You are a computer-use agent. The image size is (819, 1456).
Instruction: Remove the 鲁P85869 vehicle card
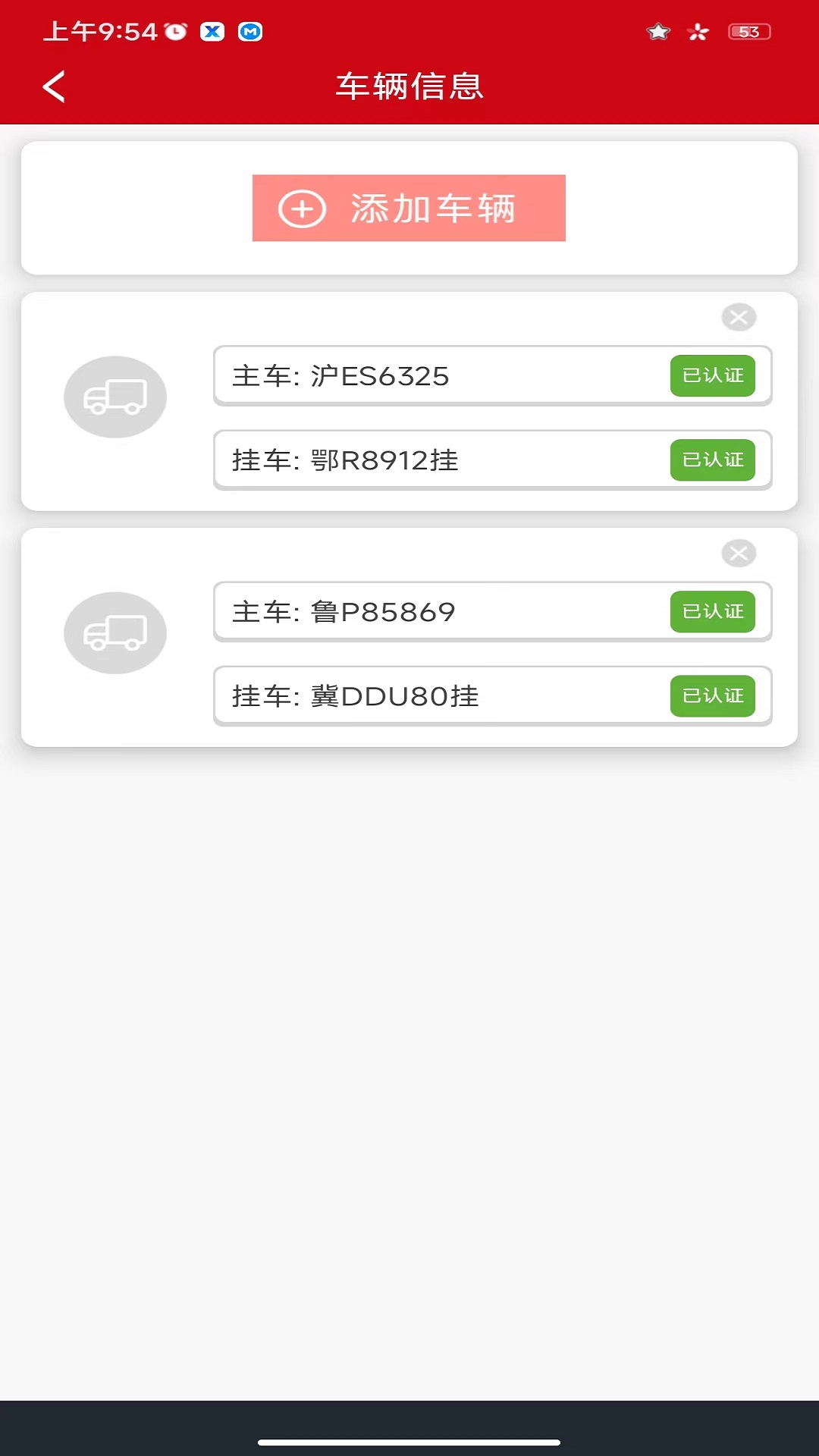click(x=739, y=553)
